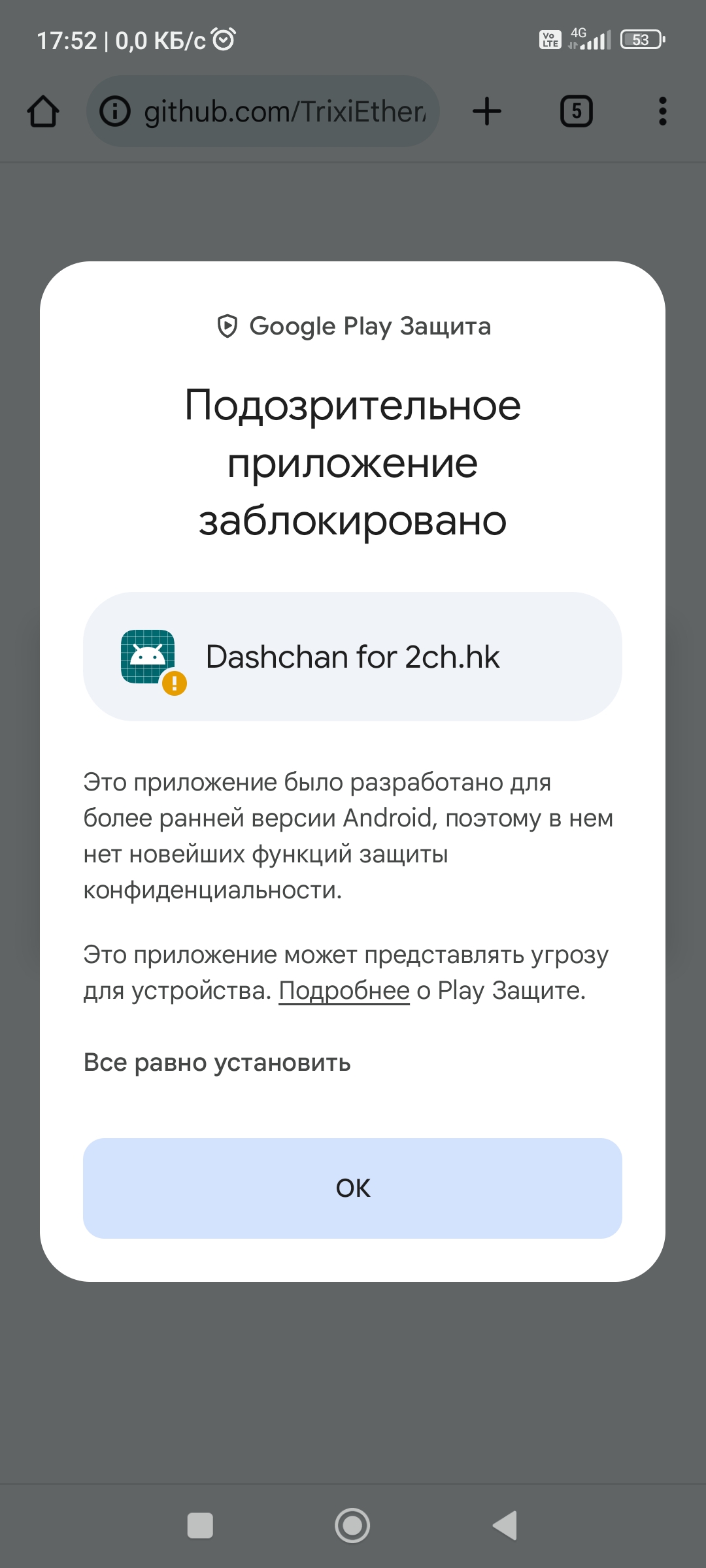The width and height of the screenshot is (706, 1568).
Task: Confirm the dialog with OK button
Action: 352,1188
